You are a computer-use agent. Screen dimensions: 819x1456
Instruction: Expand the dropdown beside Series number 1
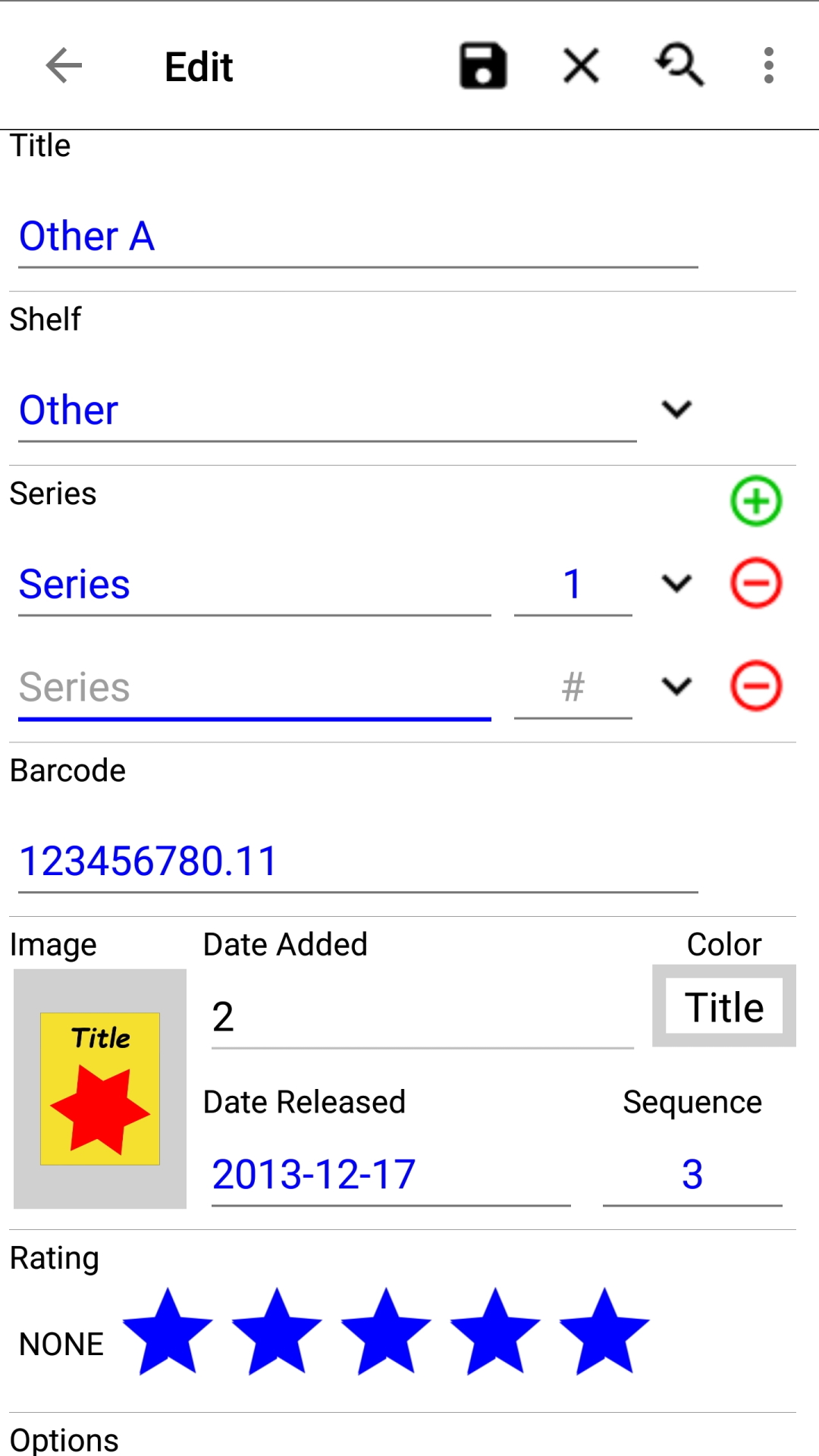676,583
